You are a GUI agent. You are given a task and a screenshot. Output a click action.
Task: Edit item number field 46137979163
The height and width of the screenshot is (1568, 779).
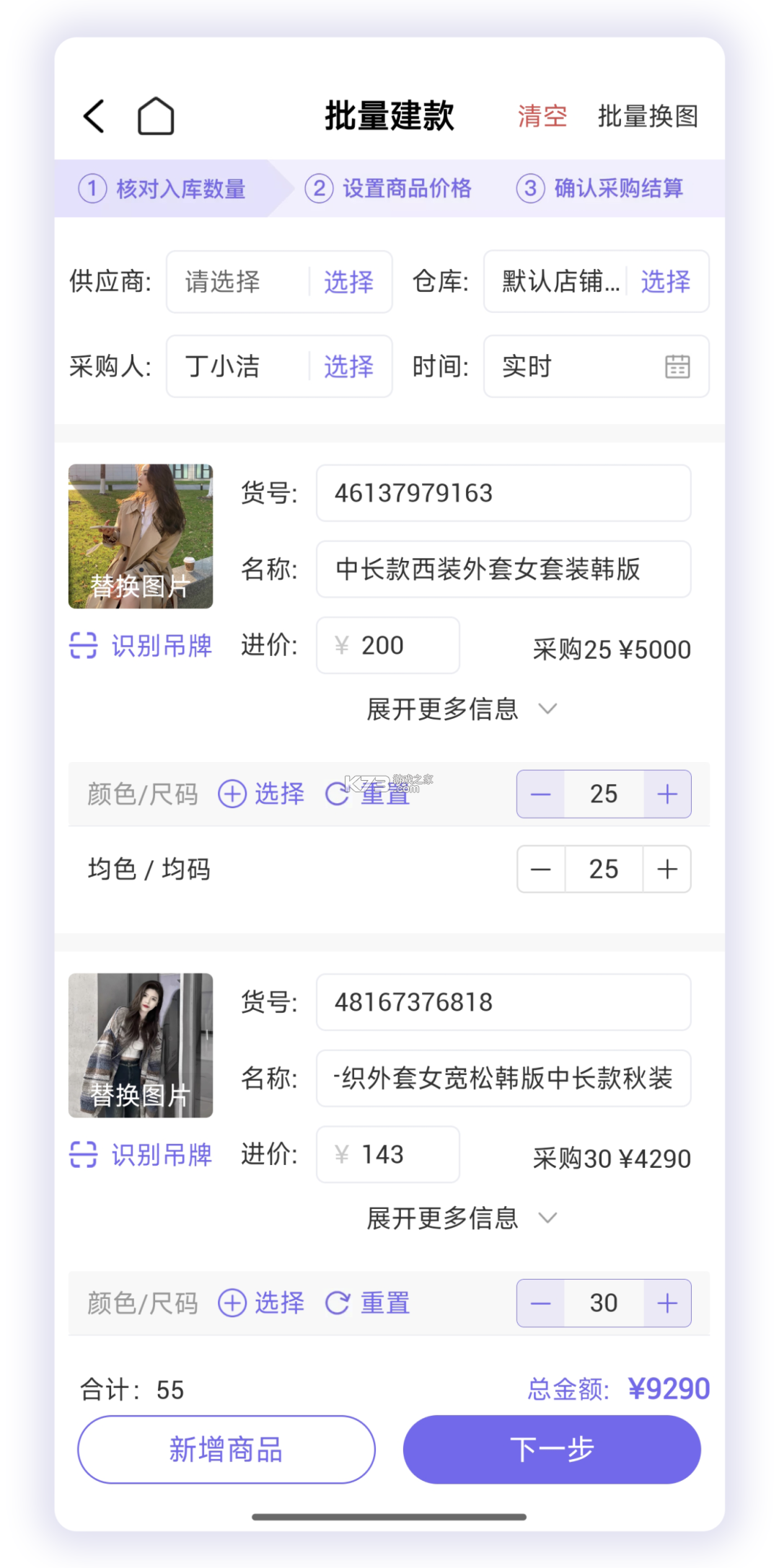coord(503,493)
